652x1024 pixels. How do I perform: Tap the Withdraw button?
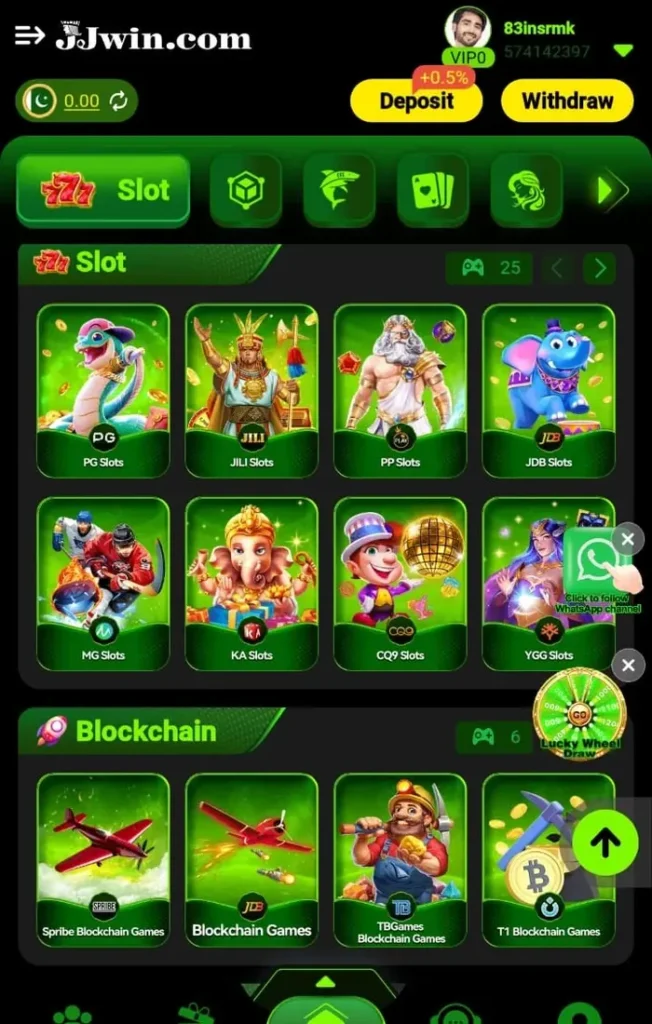point(567,101)
